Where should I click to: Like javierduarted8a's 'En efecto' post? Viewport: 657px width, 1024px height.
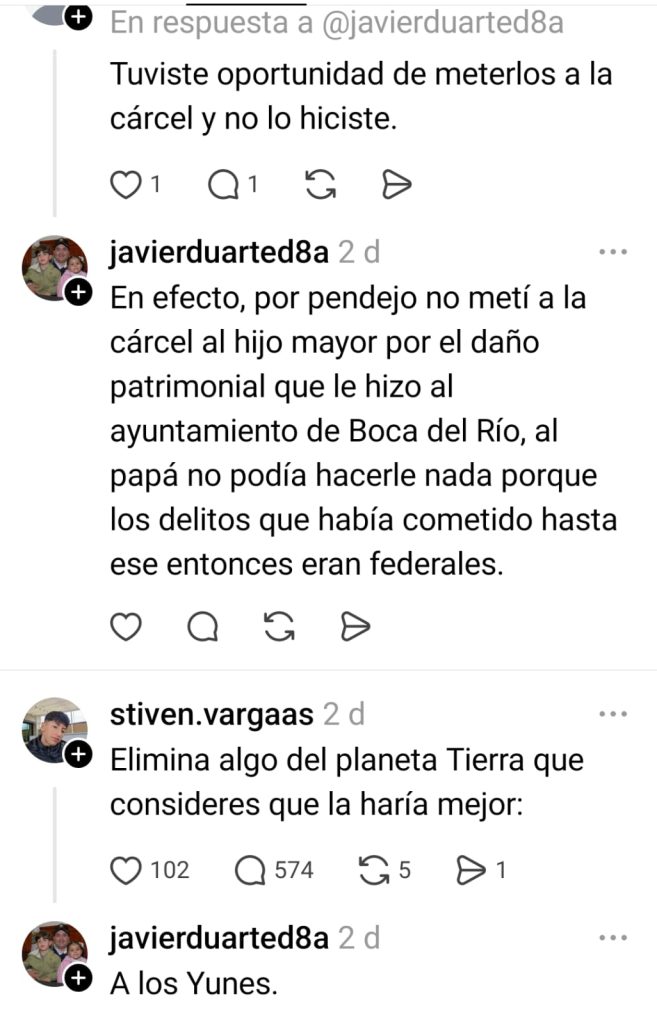pos(125,627)
